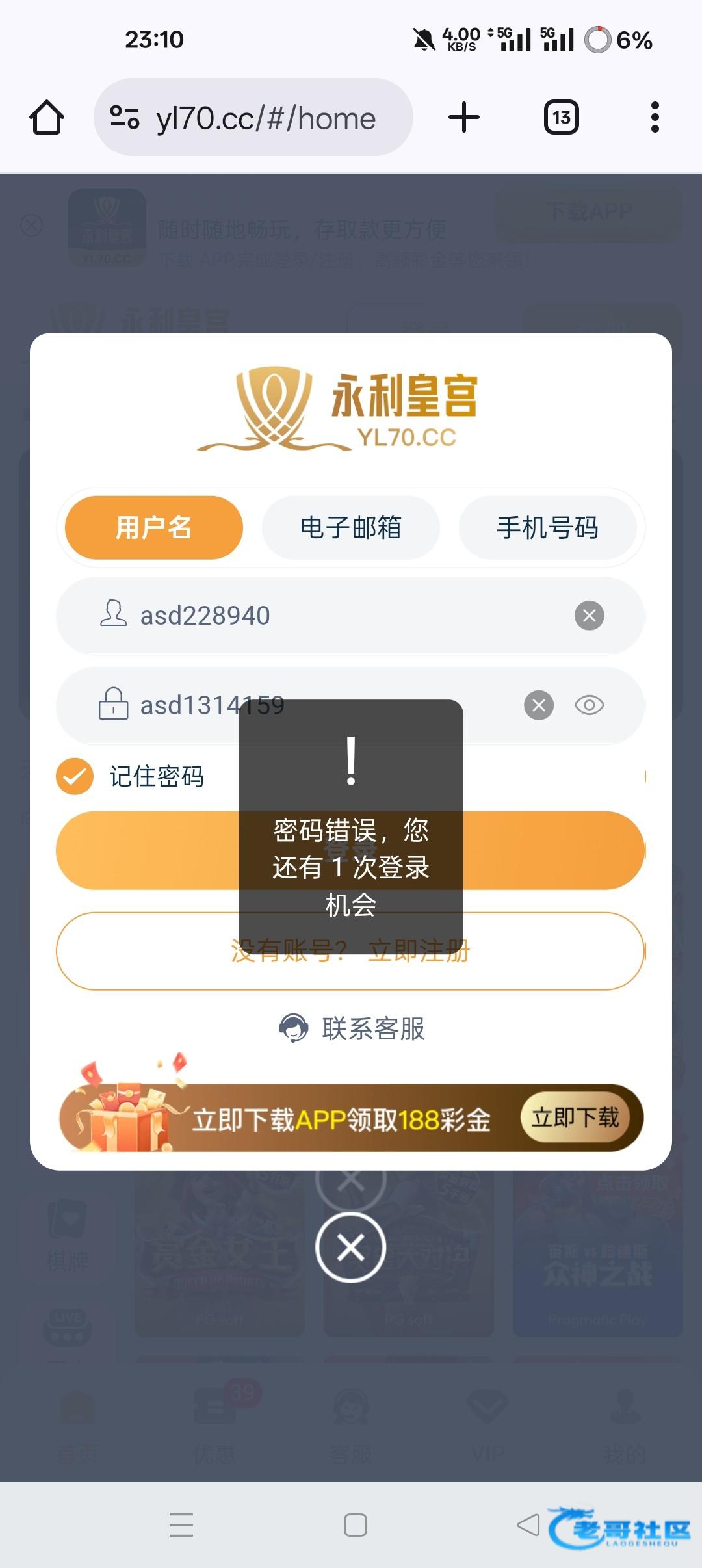The width and height of the screenshot is (702, 1568).
Task: Clear the password field
Action: [539, 705]
